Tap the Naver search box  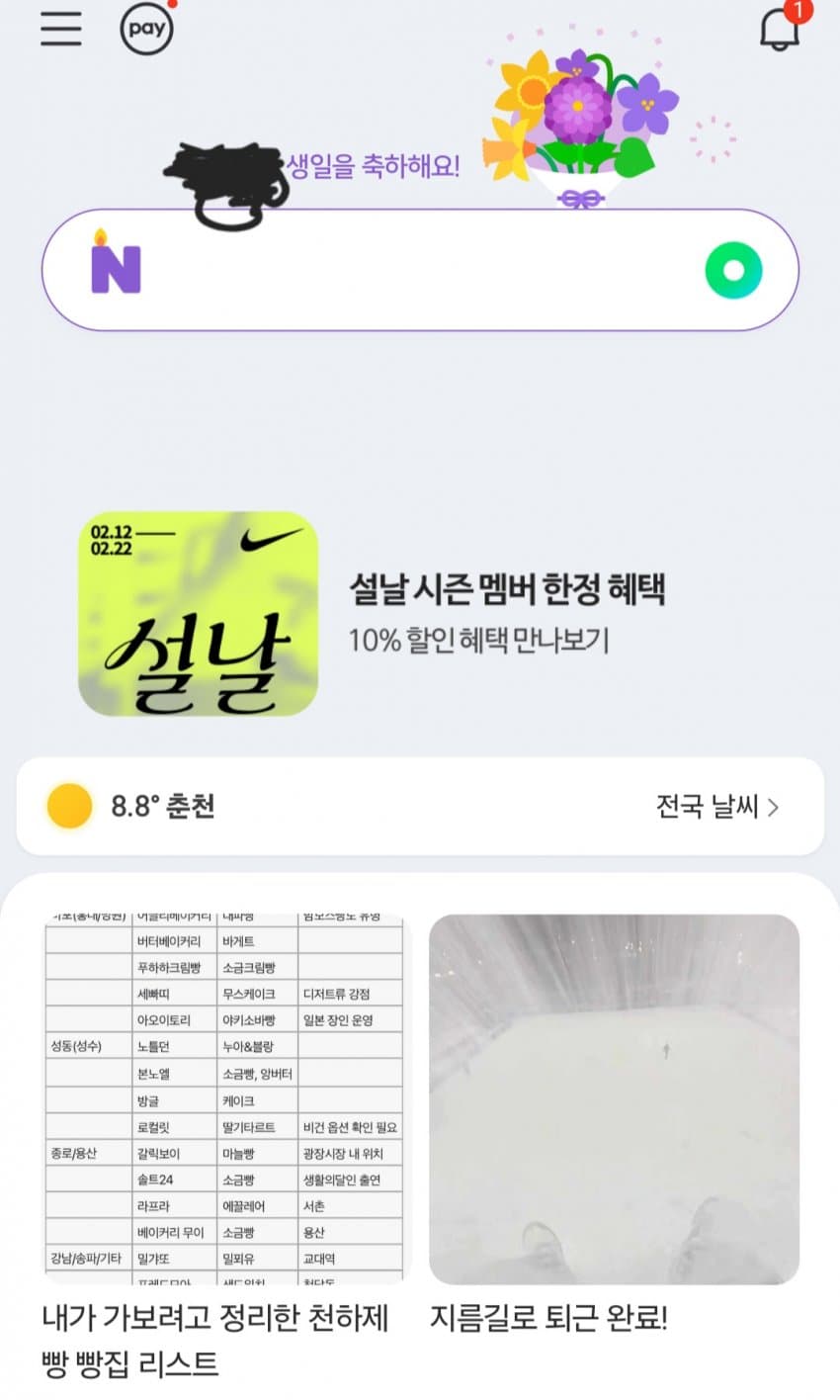click(415, 270)
